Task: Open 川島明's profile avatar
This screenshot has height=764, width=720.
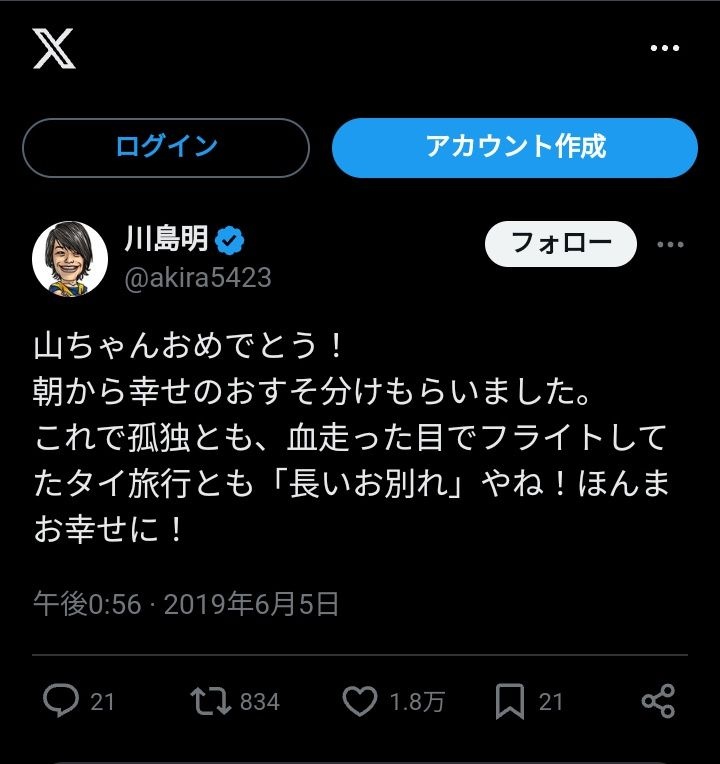Action: (x=70, y=257)
